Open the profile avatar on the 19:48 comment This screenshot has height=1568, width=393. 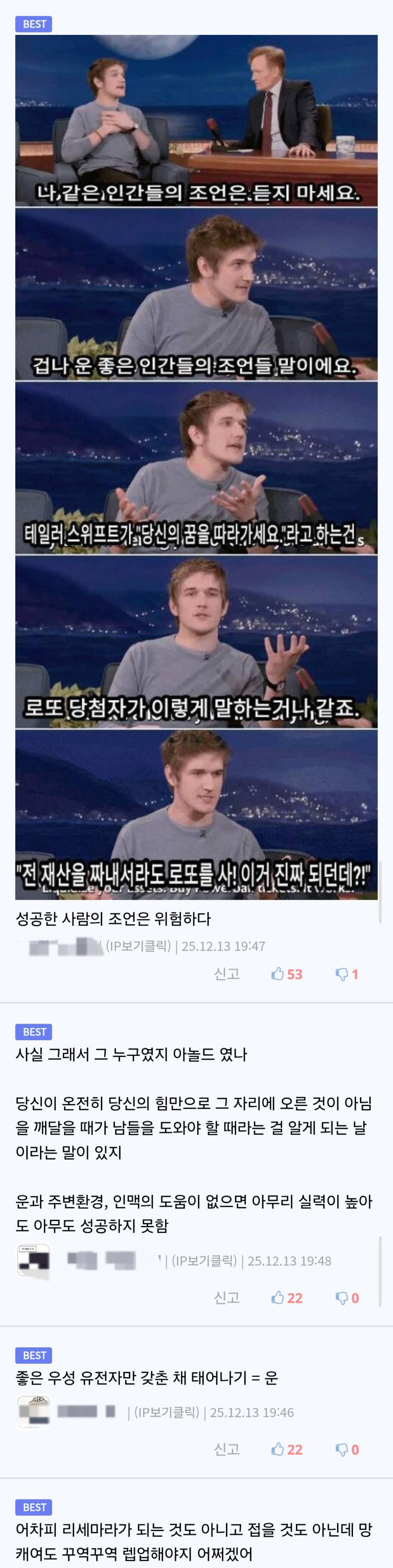point(34,1260)
